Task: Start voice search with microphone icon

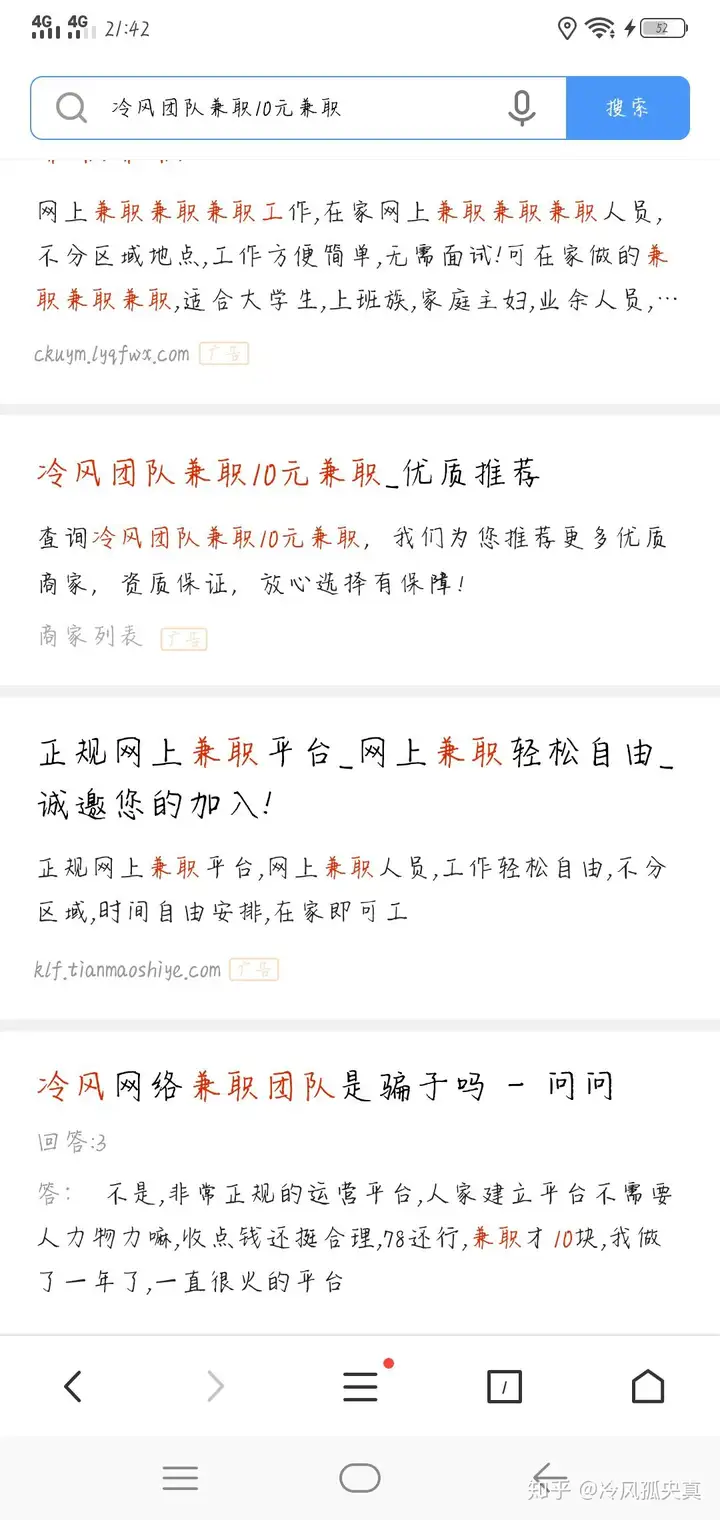Action: click(x=521, y=107)
